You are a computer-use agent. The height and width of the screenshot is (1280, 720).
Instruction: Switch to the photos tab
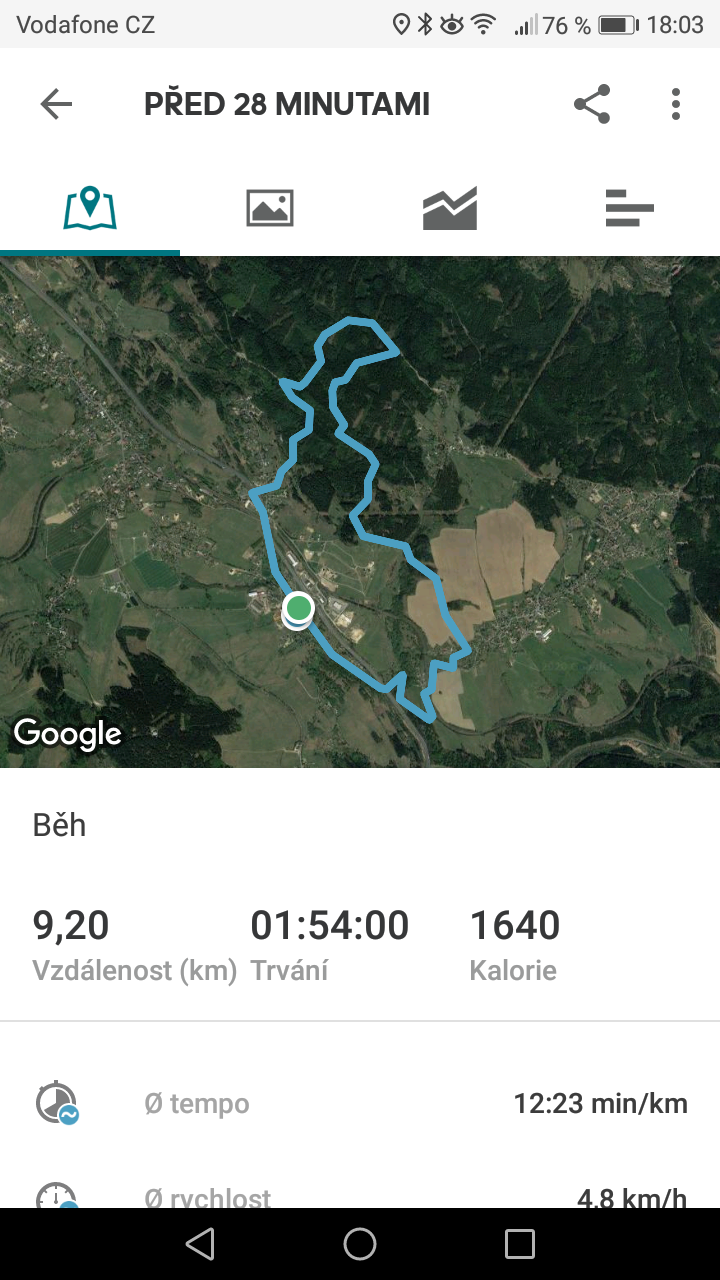coord(270,208)
